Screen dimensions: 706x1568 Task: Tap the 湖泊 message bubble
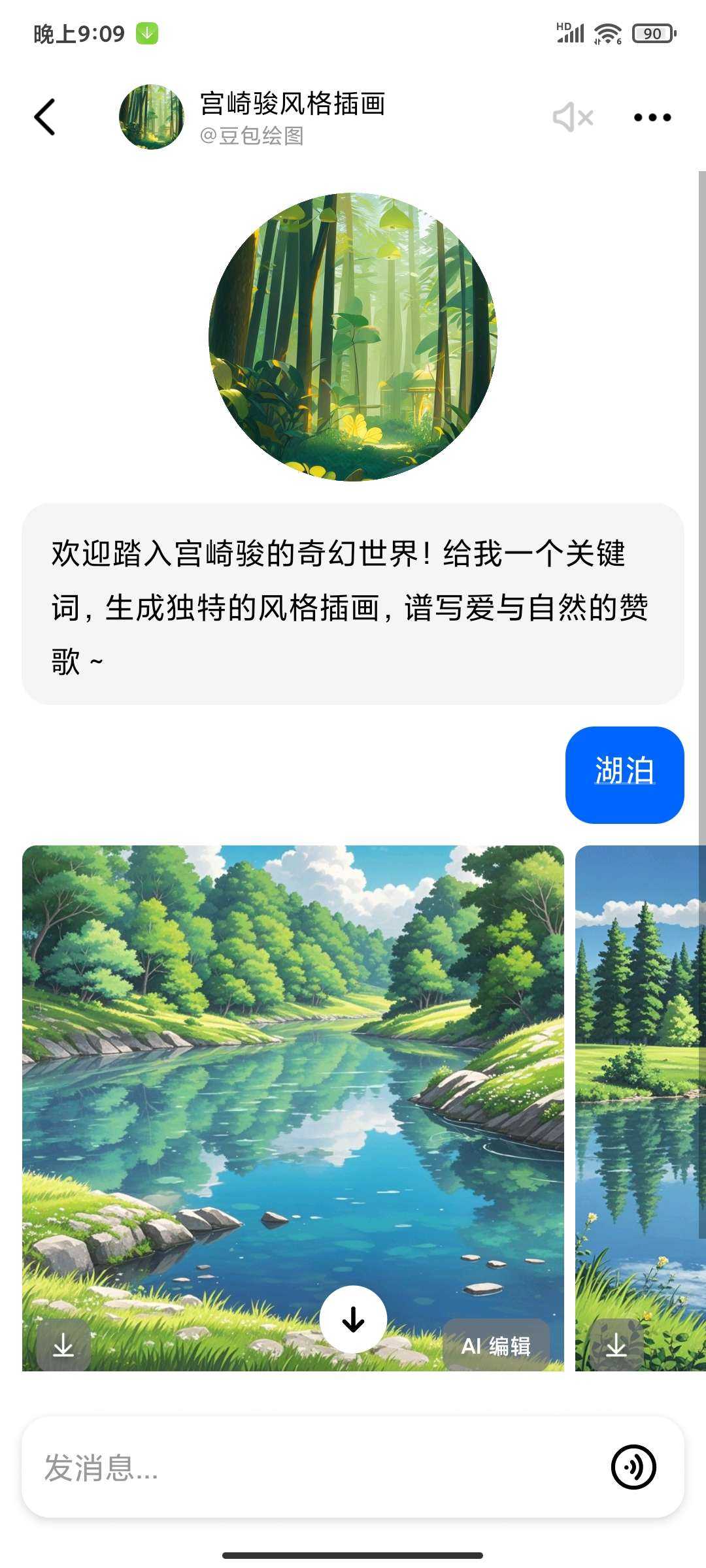pos(624,774)
